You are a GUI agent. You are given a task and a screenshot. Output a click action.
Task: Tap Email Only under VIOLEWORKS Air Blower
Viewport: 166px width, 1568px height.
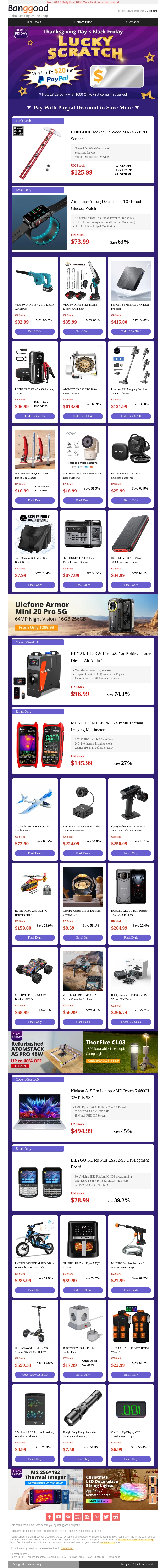click(x=35, y=332)
